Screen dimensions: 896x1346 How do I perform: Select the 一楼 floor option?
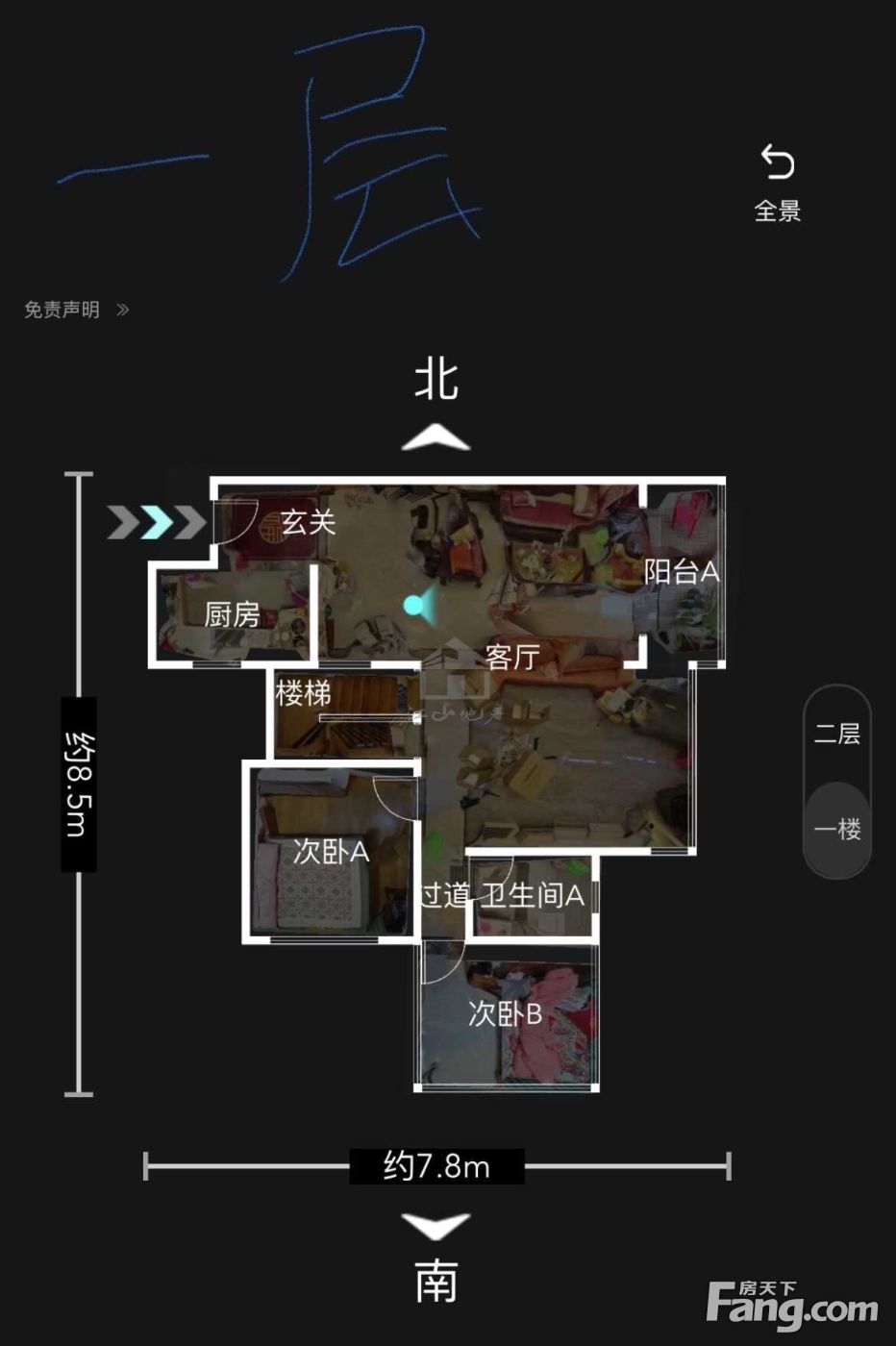pyautogui.click(x=837, y=829)
